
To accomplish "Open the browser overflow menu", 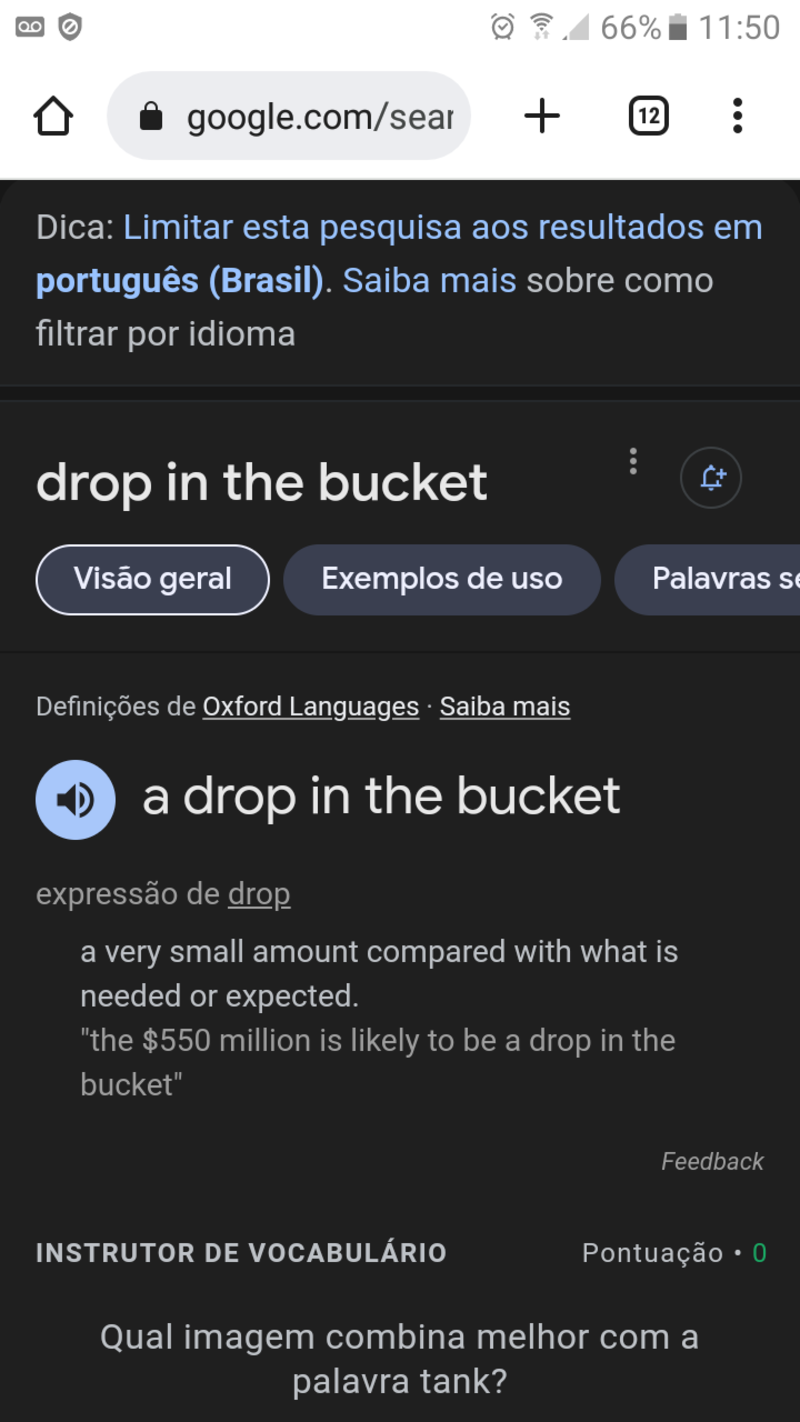I will pyautogui.click(x=737, y=115).
